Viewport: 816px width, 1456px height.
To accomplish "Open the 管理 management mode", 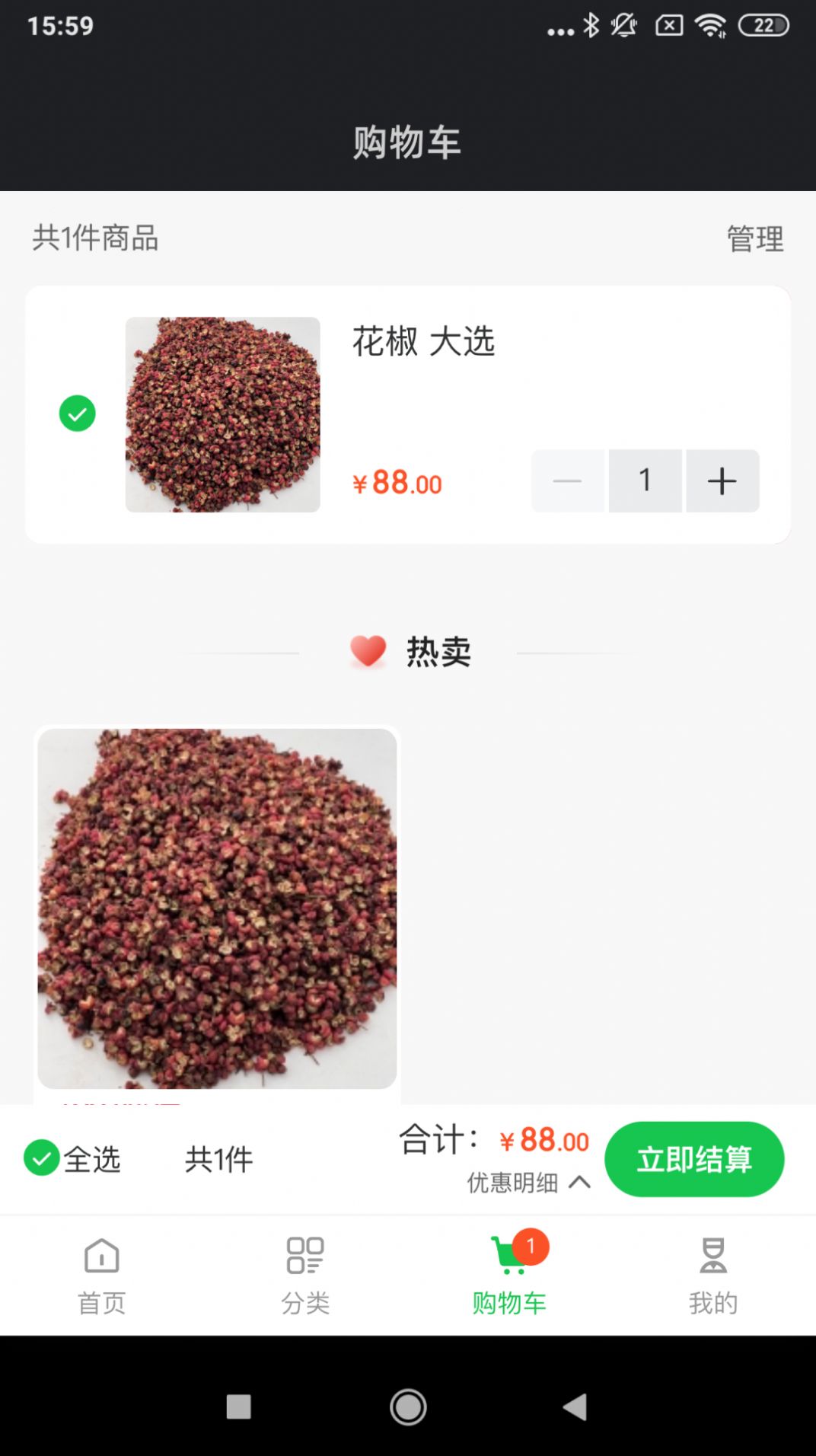I will [754, 241].
